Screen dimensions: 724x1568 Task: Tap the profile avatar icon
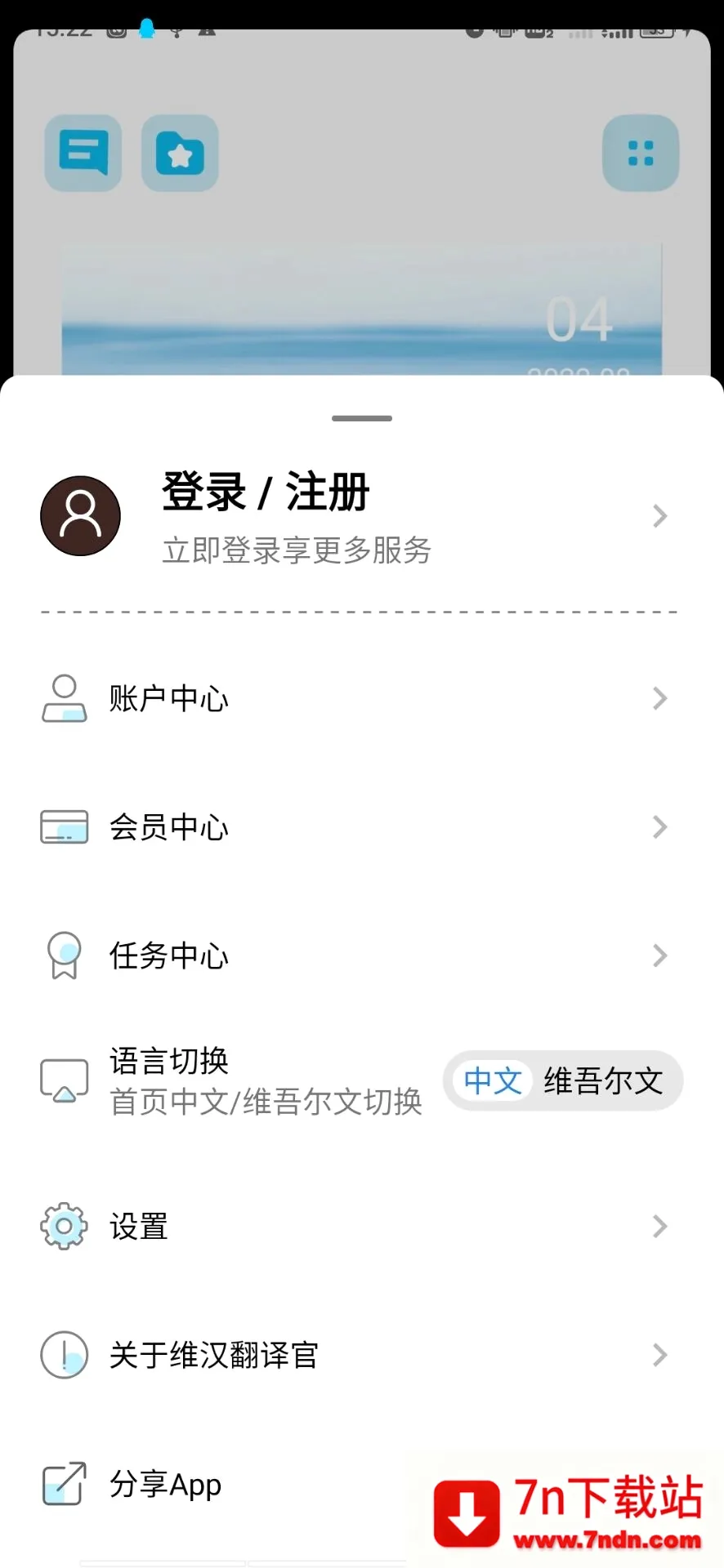(x=81, y=516)
